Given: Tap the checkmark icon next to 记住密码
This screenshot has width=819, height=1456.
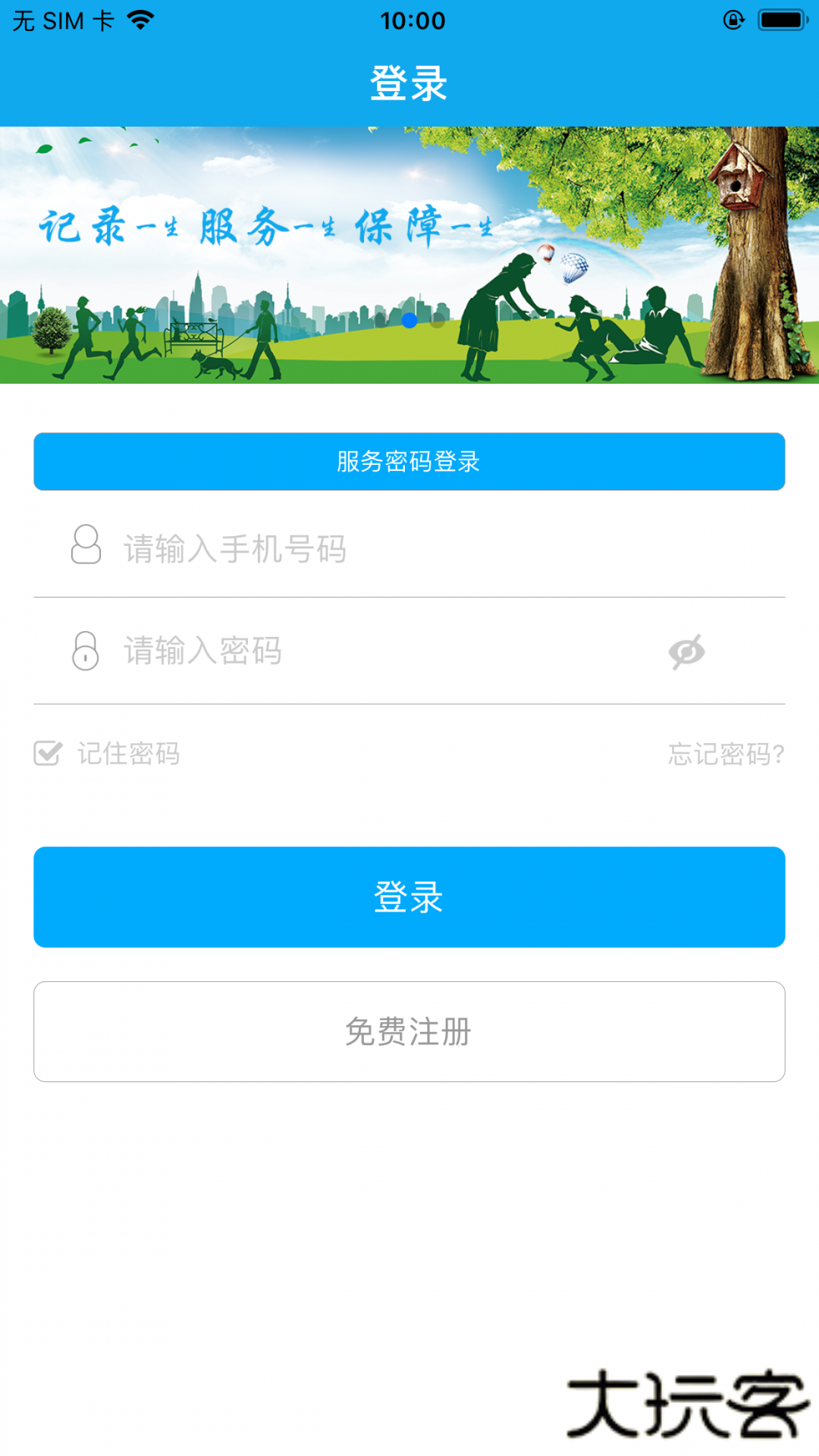Looking at the screenshot, I should 48,755.
